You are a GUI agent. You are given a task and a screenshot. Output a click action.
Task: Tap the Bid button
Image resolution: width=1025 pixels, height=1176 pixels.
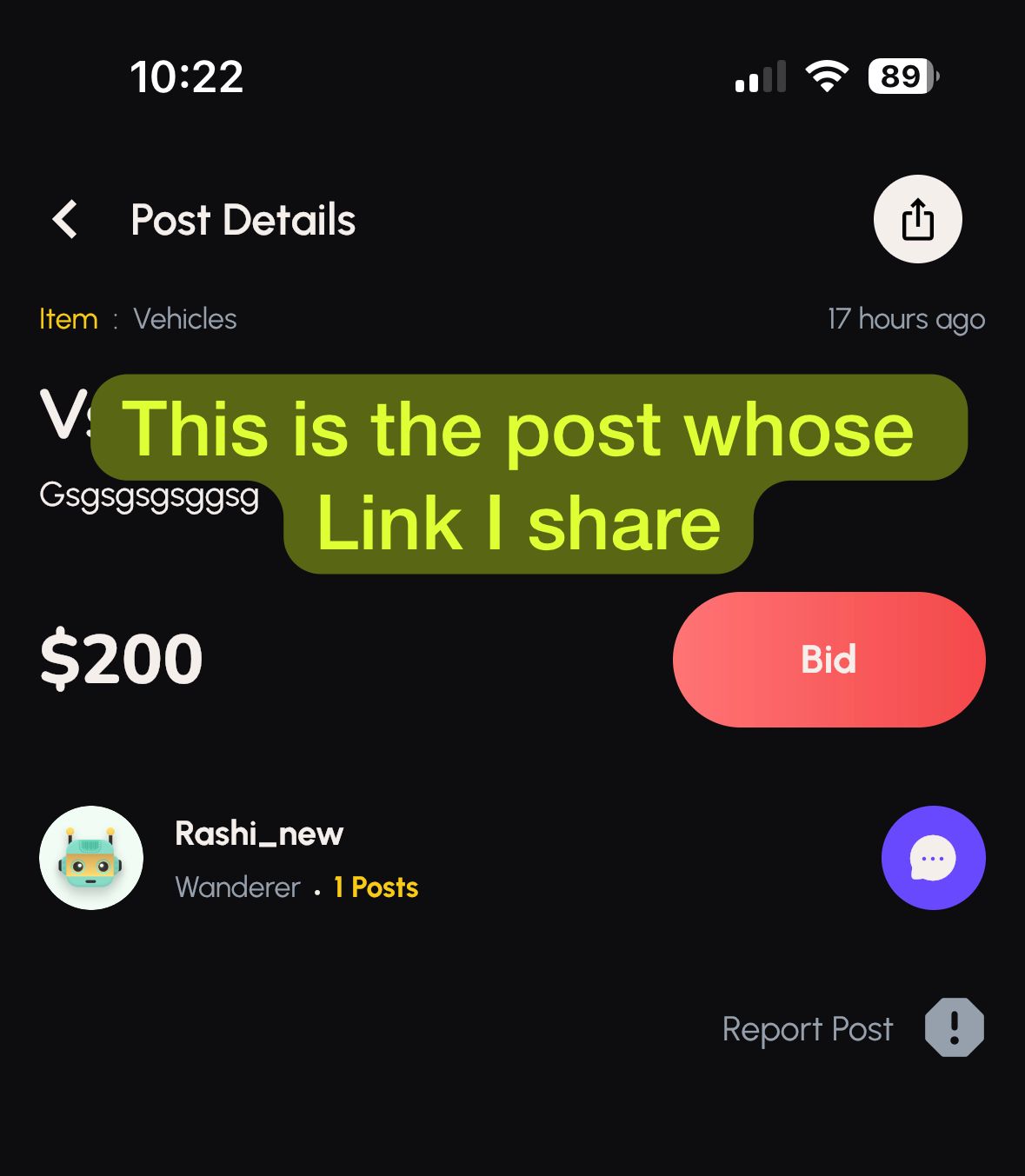(829, 659)
